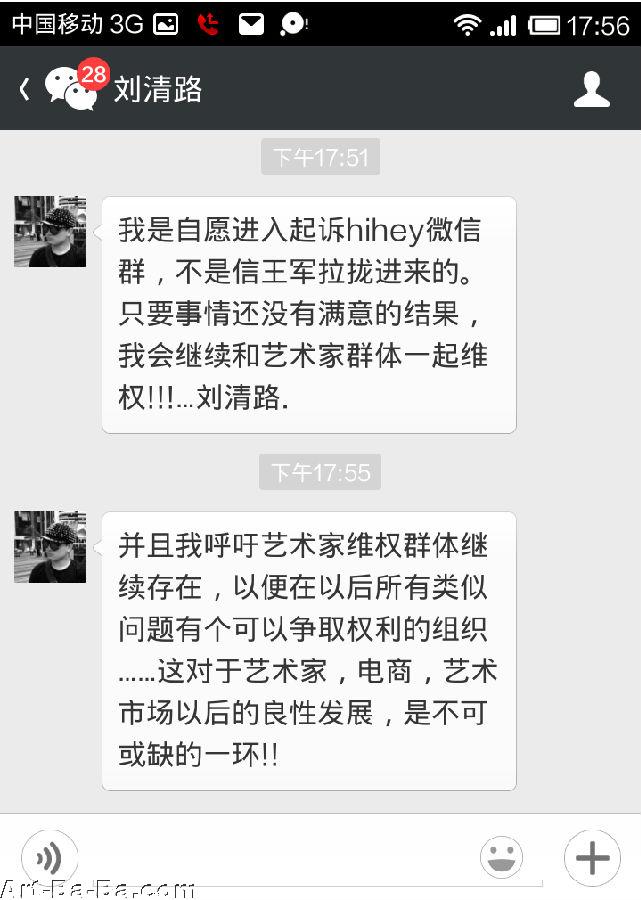Go back to the chat list

[x=26, y=89]
